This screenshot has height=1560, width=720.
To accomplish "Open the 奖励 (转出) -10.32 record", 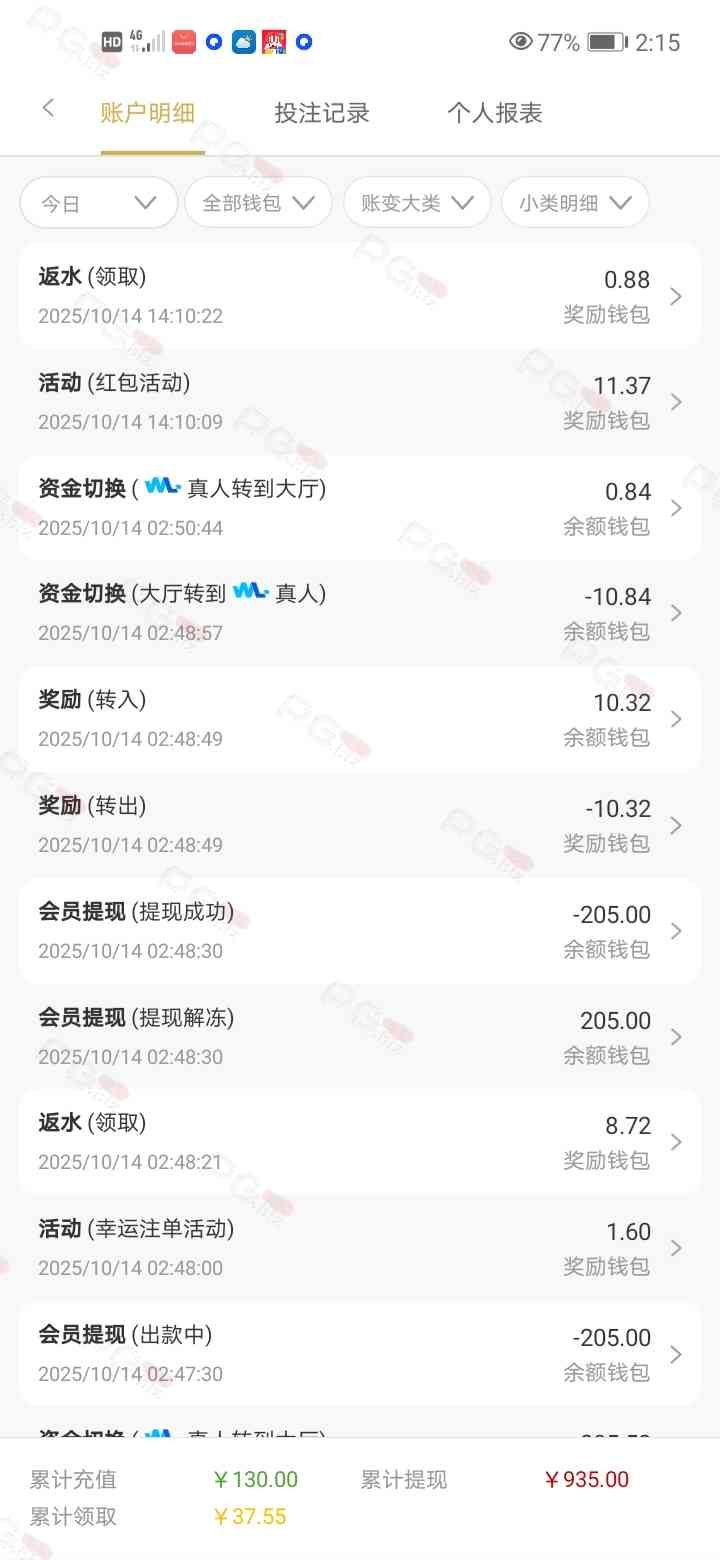I will [360, 825].
